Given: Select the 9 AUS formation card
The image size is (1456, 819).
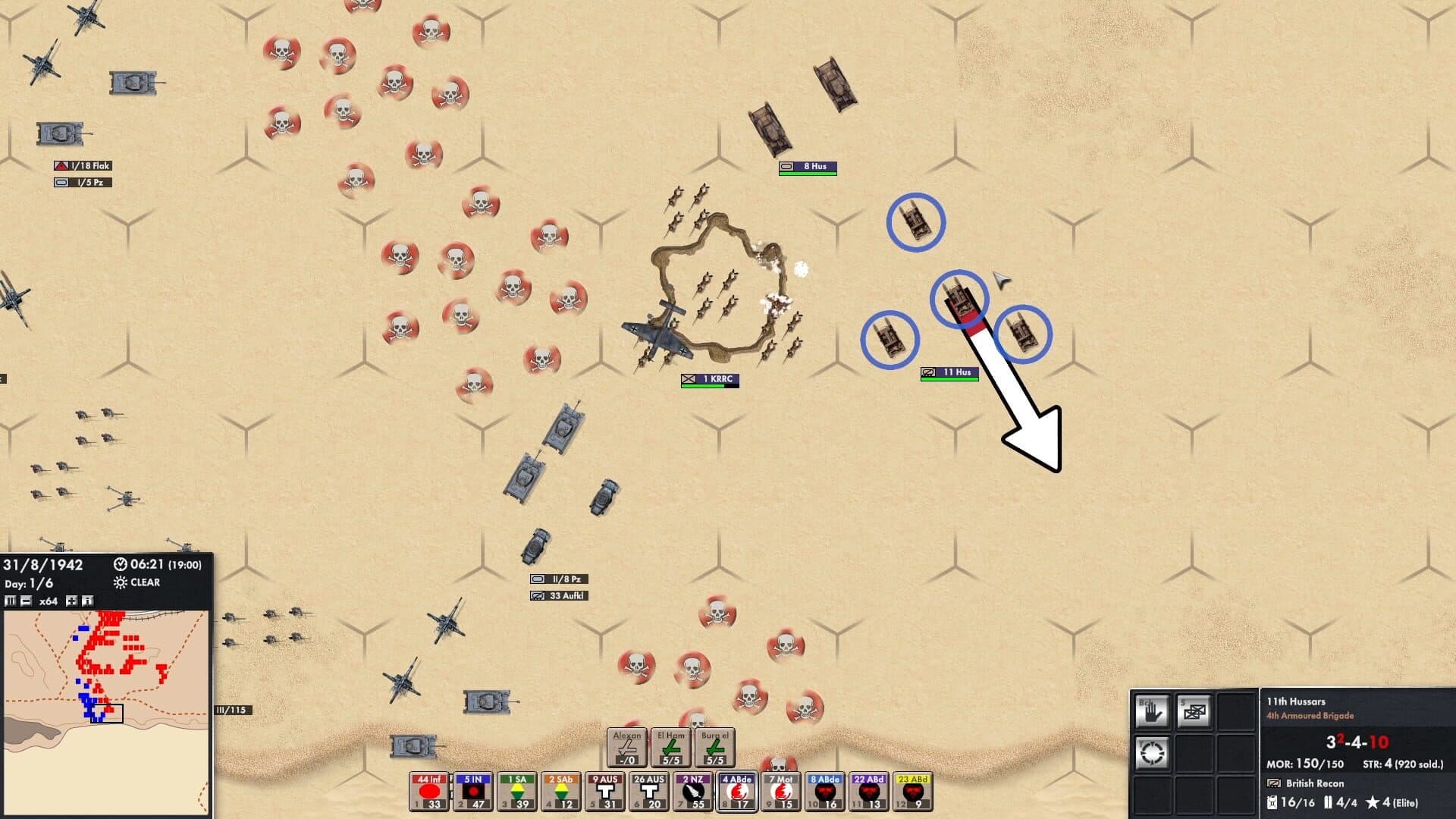Looking at the screenshot, I should tap(605, 792).
